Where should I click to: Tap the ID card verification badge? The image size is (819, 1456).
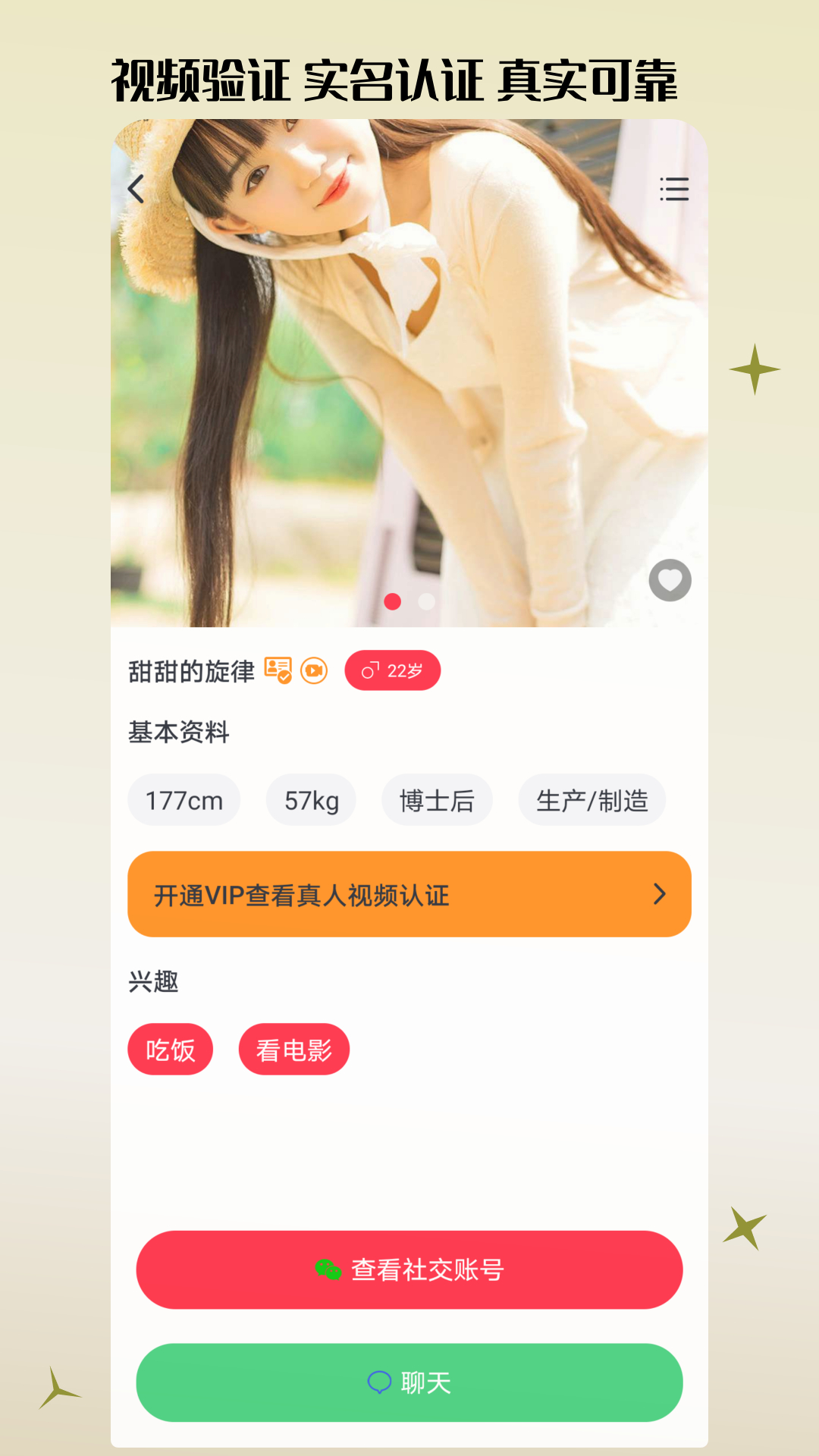[278, 670]
